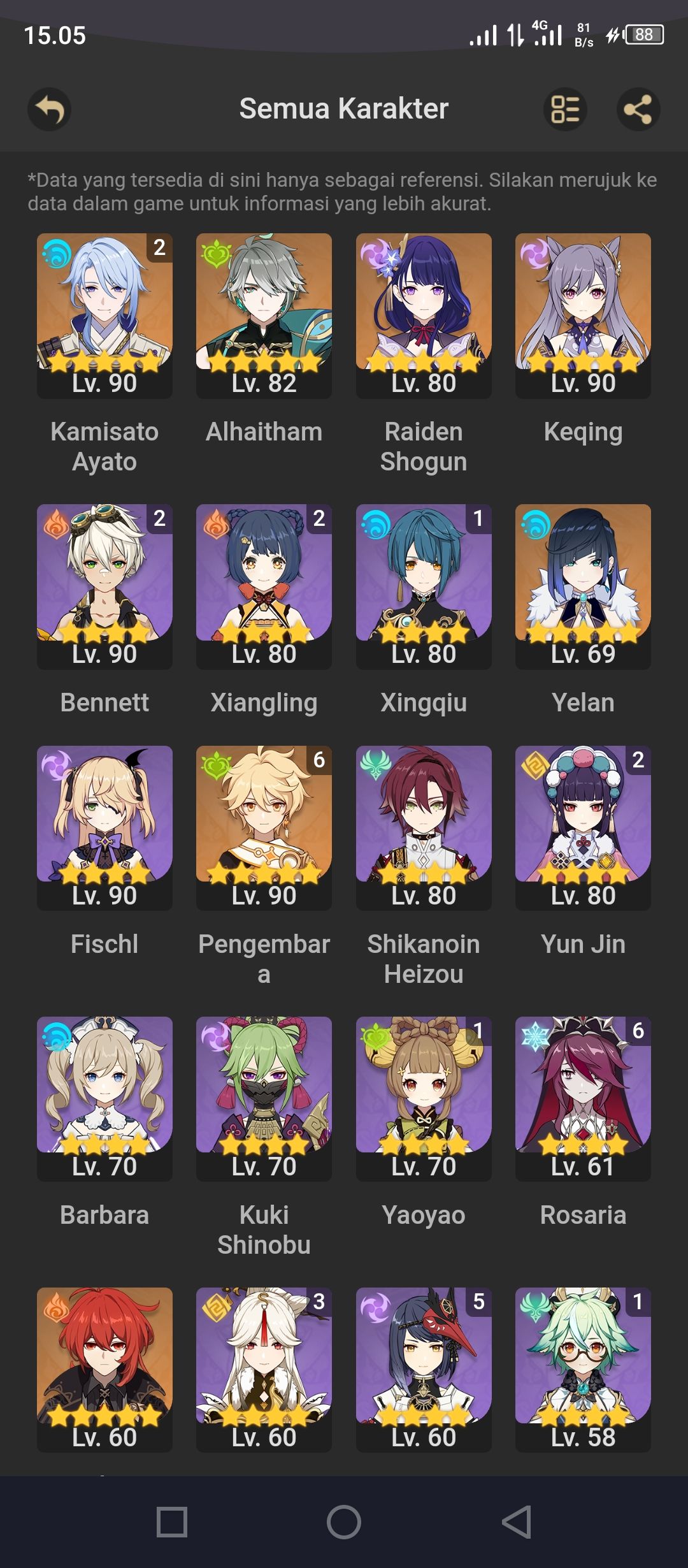Select the Cryo snowflake icon on Rosaria
Viewport: 688px width, 1568px height.
pos(535,1035)
